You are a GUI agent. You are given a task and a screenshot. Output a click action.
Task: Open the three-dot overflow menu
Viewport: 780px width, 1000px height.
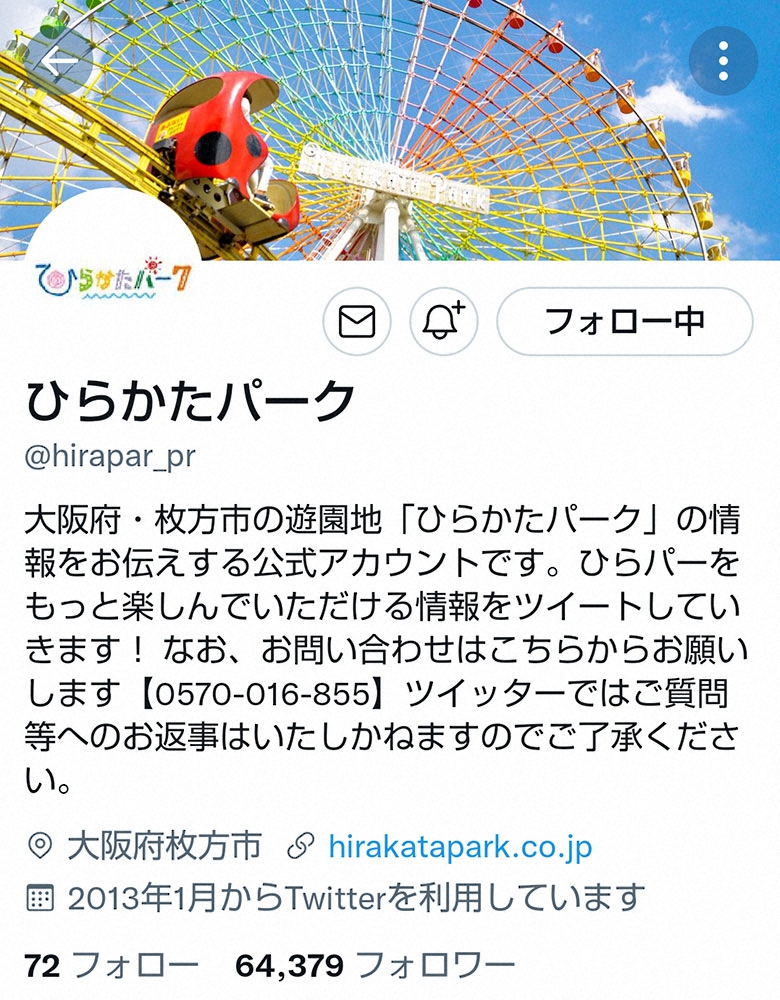click(723, 61)
